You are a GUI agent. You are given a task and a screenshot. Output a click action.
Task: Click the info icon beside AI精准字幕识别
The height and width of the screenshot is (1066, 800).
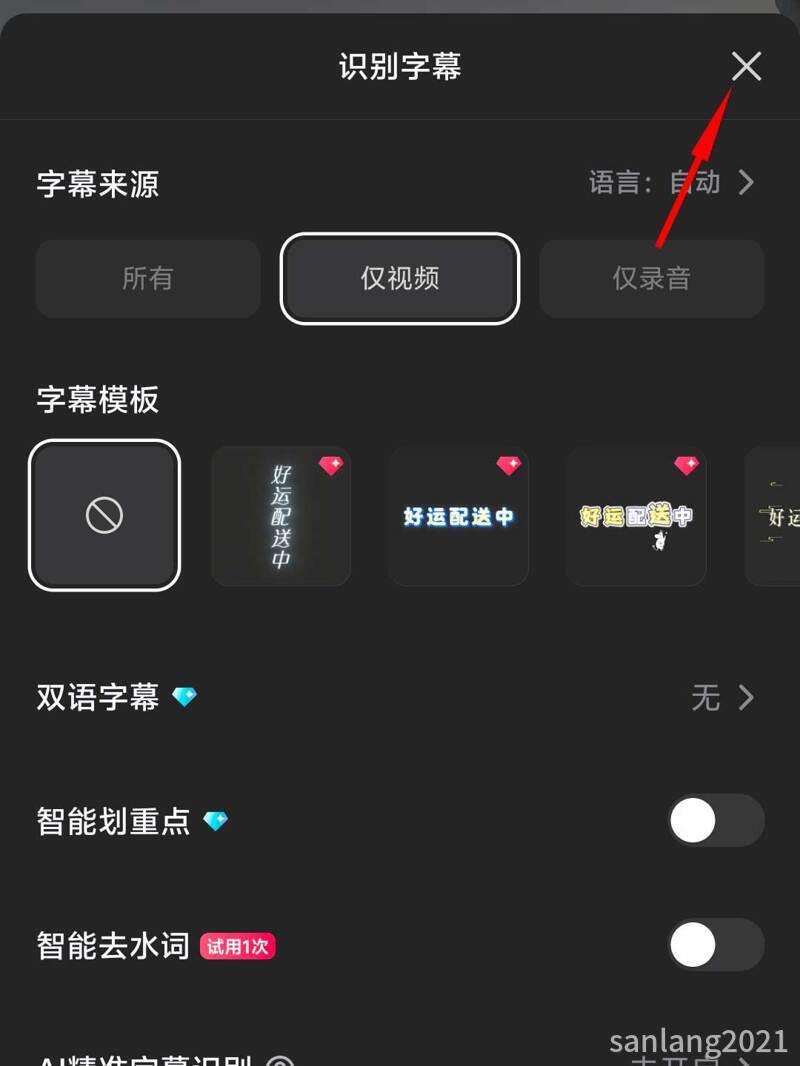(282, 1062)
